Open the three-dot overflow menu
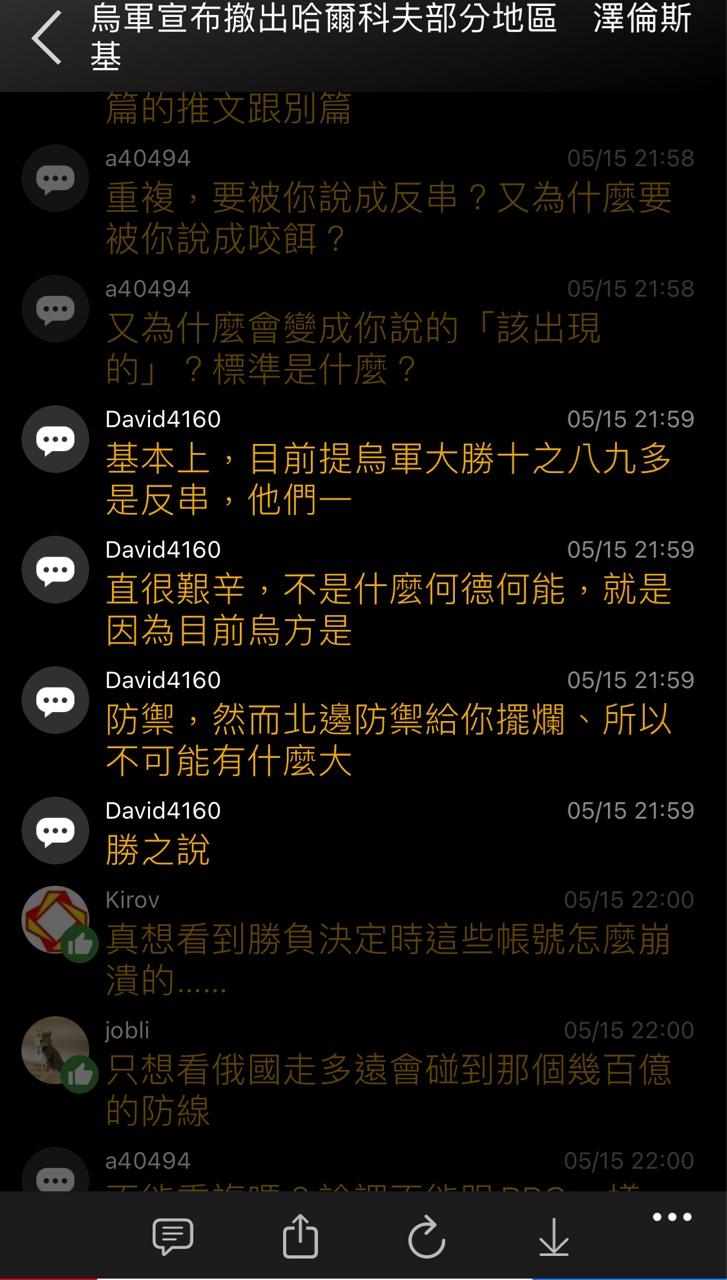 (672, 1217)
